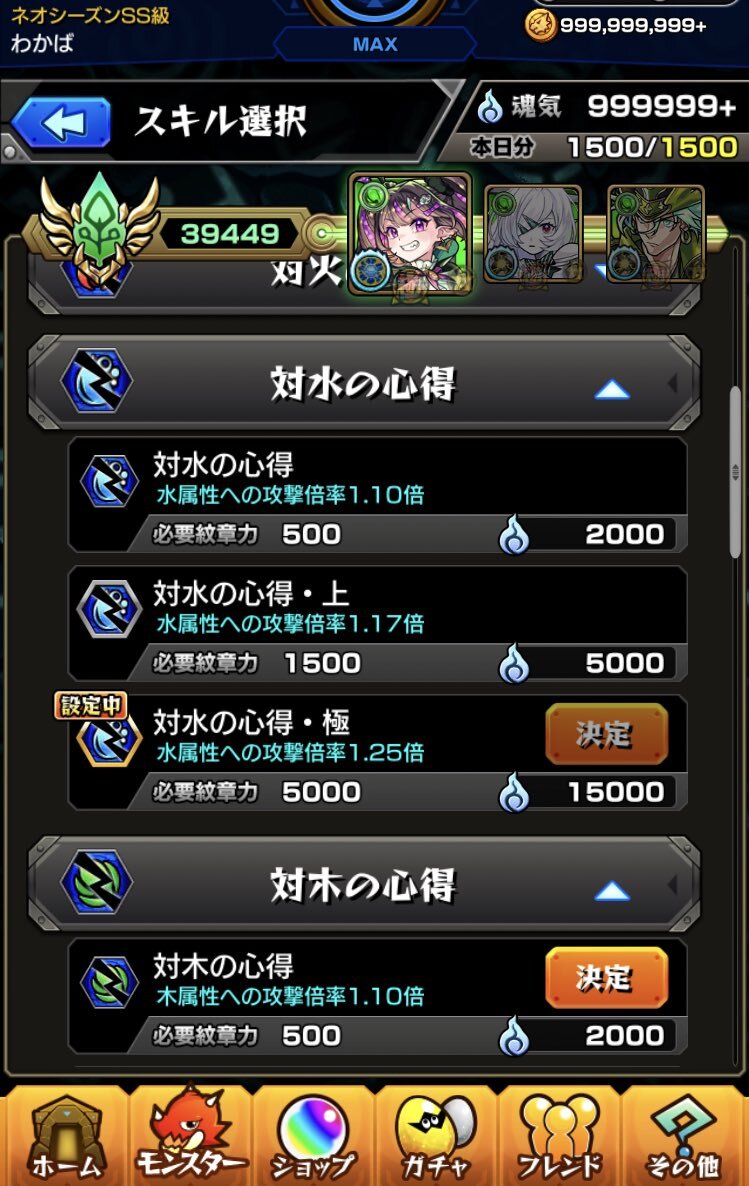This screenshot has width=749, height=1186.
Task: Go to the ガチャ tab
Action: pos(435,1136)
